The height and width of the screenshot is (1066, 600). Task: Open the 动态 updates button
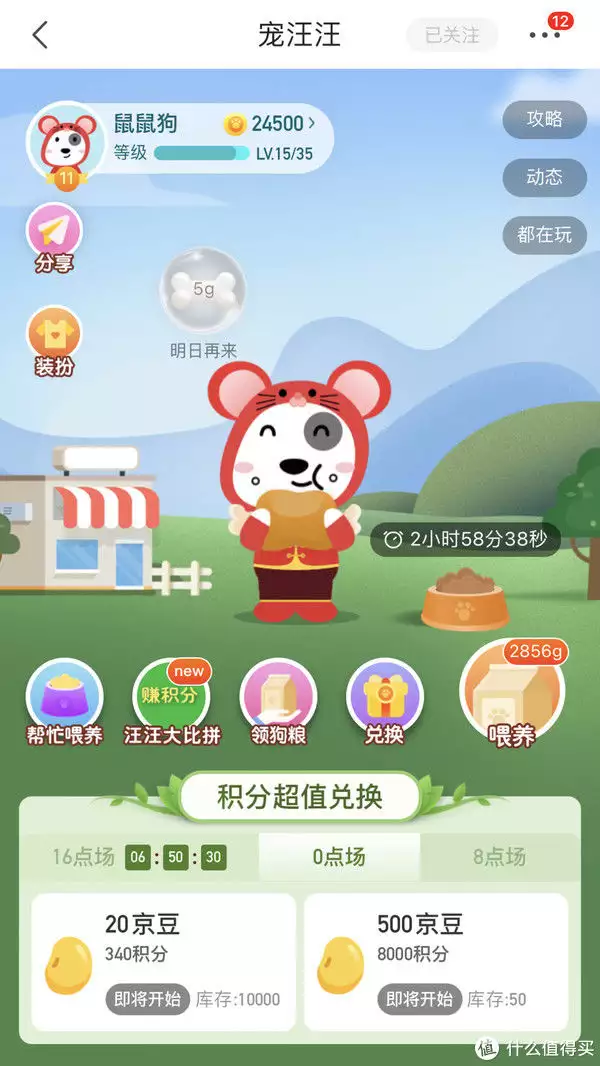coord(544,177)
